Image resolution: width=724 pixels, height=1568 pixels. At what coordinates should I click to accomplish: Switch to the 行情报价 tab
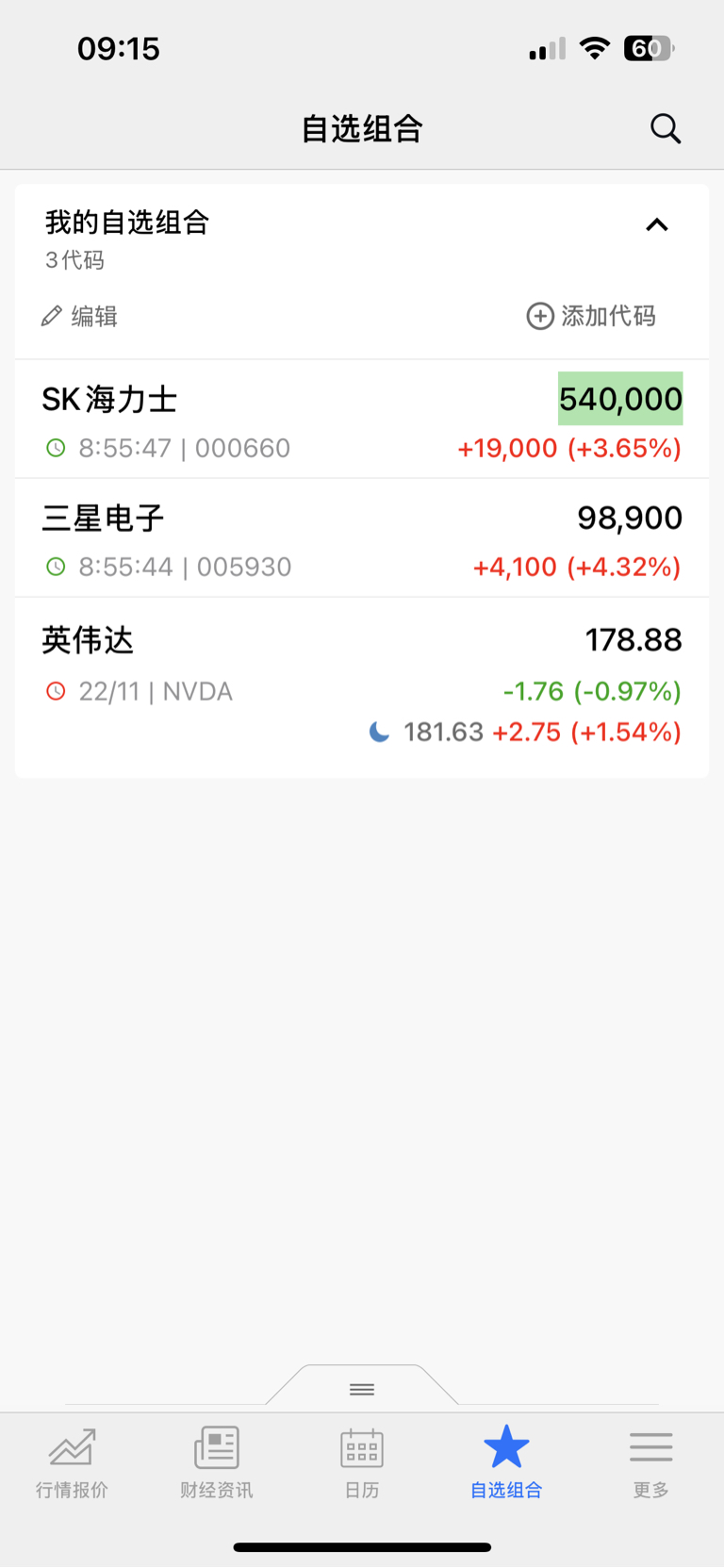coord(73,1462)
